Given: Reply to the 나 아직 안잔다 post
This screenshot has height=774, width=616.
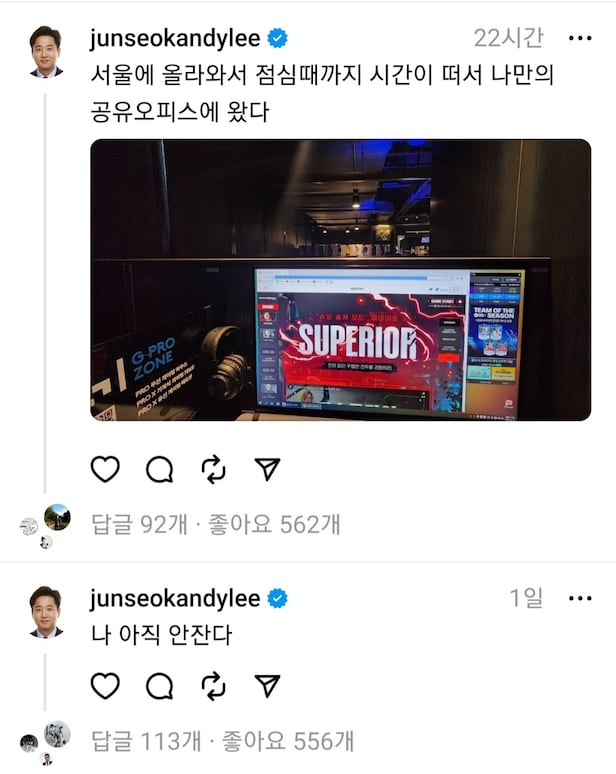Looking at the screenshot, I should click(x=159, y=685).
